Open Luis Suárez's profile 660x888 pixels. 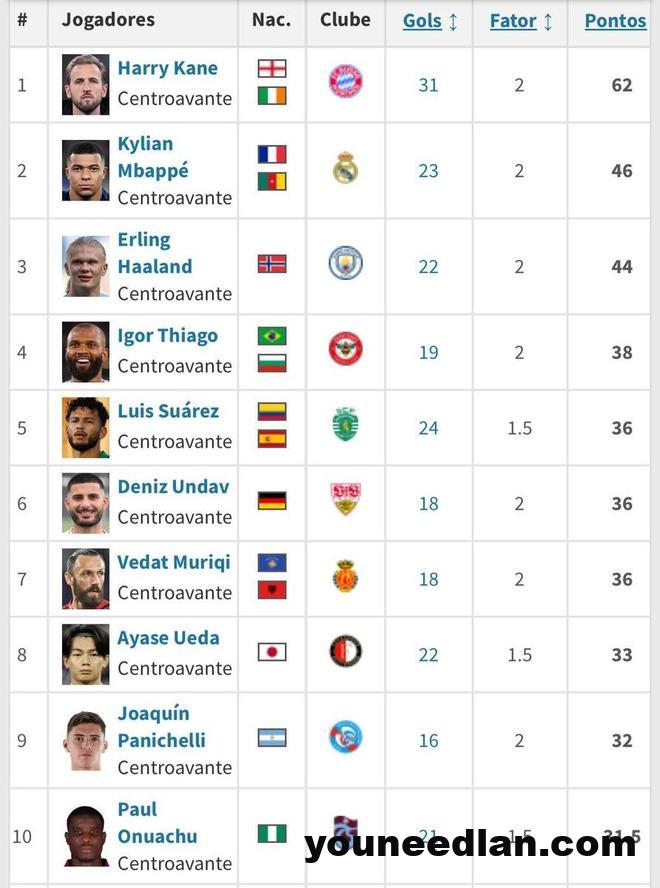pyautogui.click(x=168, y=411)
